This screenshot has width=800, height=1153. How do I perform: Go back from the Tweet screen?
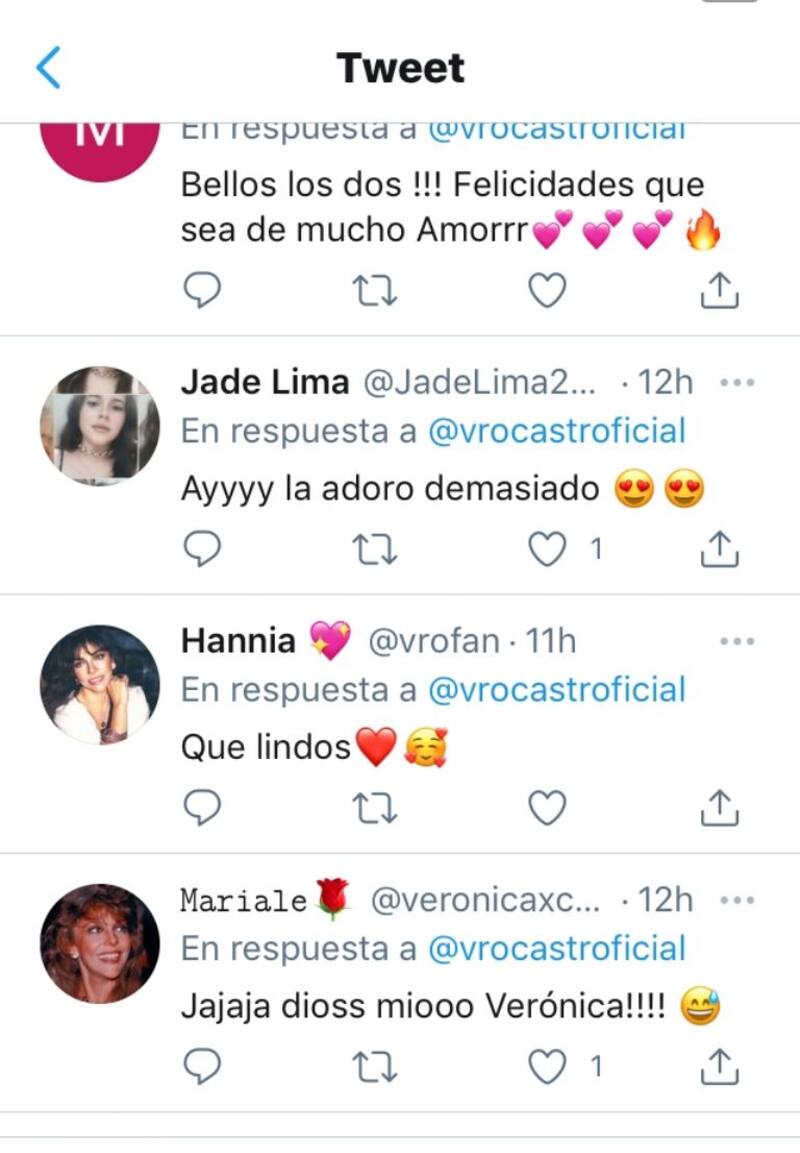tap(48, 67)
